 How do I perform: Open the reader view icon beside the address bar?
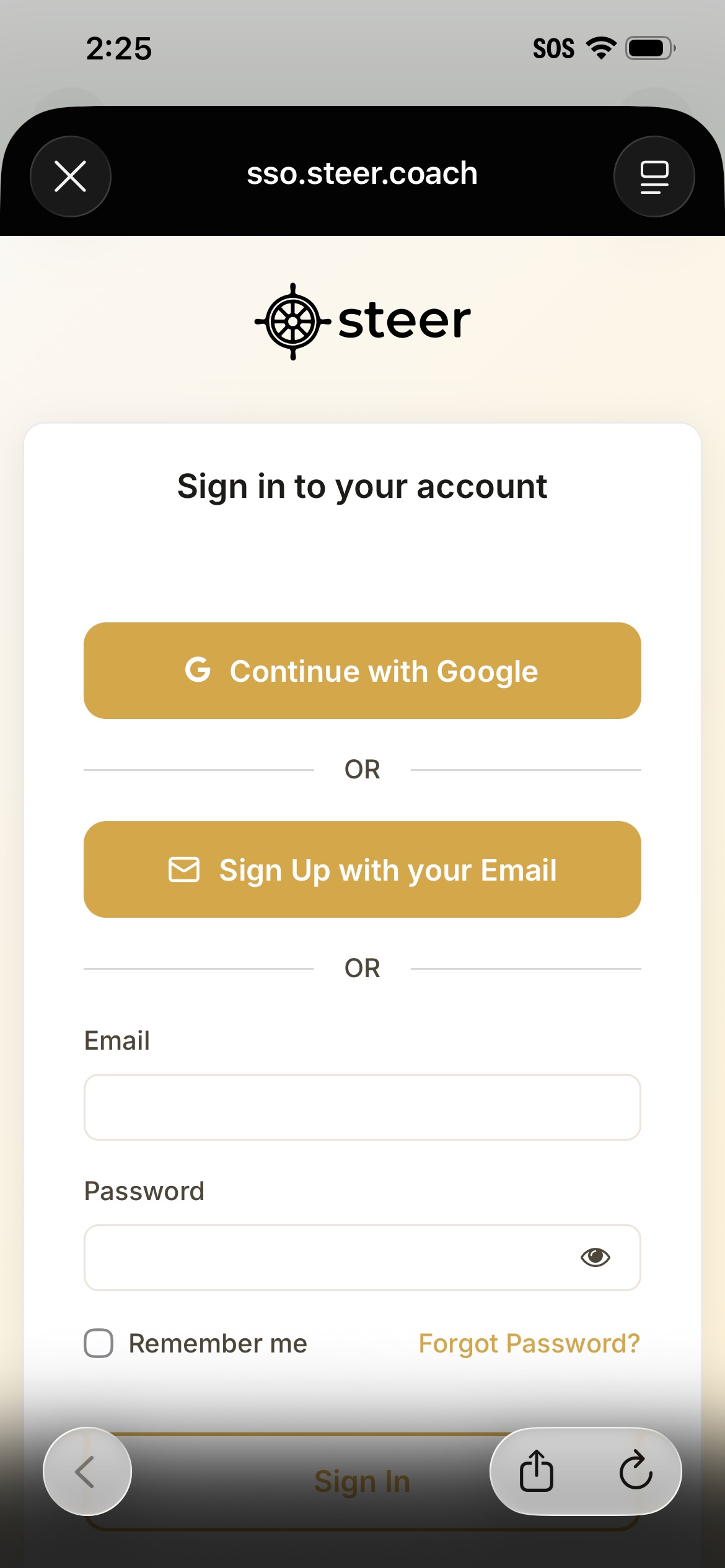click(x=654, y=176)
